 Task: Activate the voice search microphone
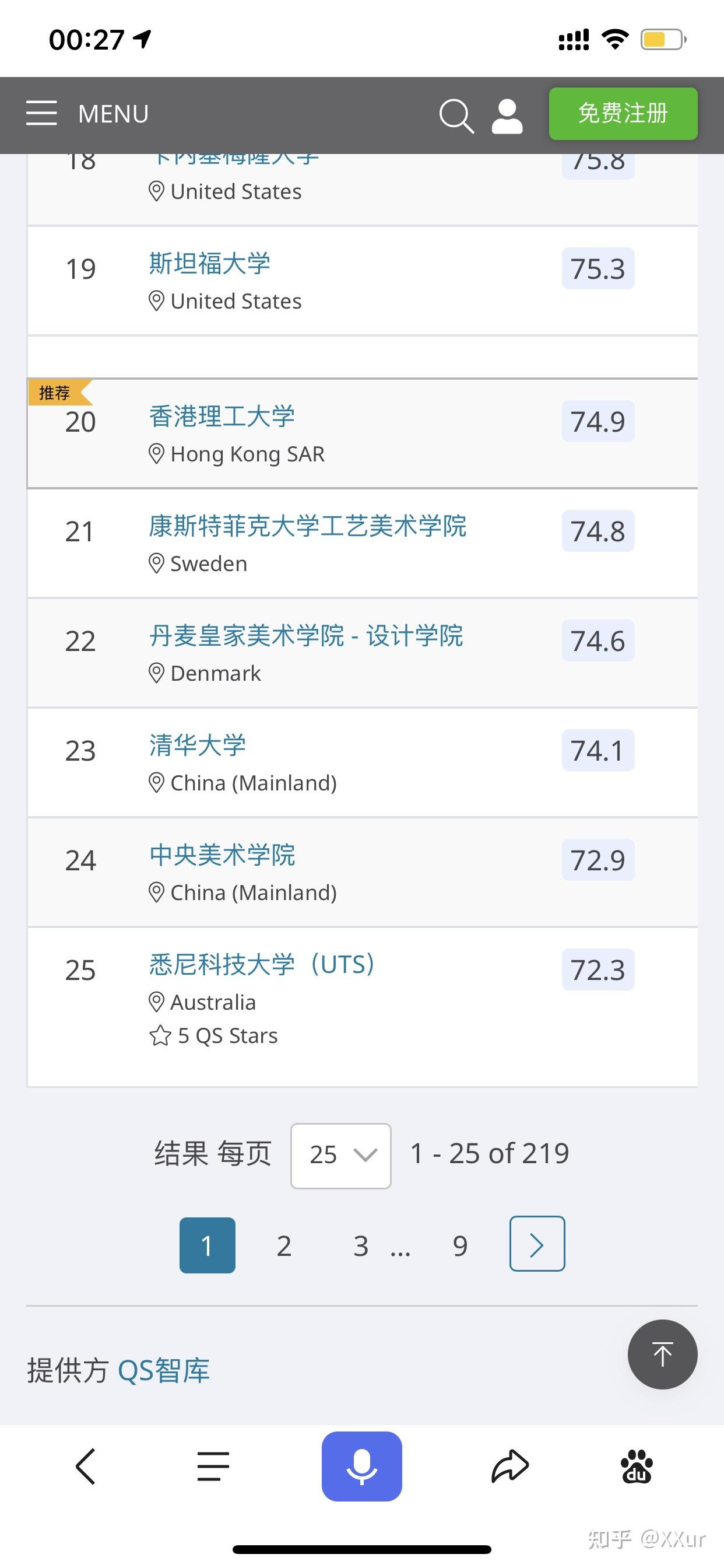point(361,1466)
